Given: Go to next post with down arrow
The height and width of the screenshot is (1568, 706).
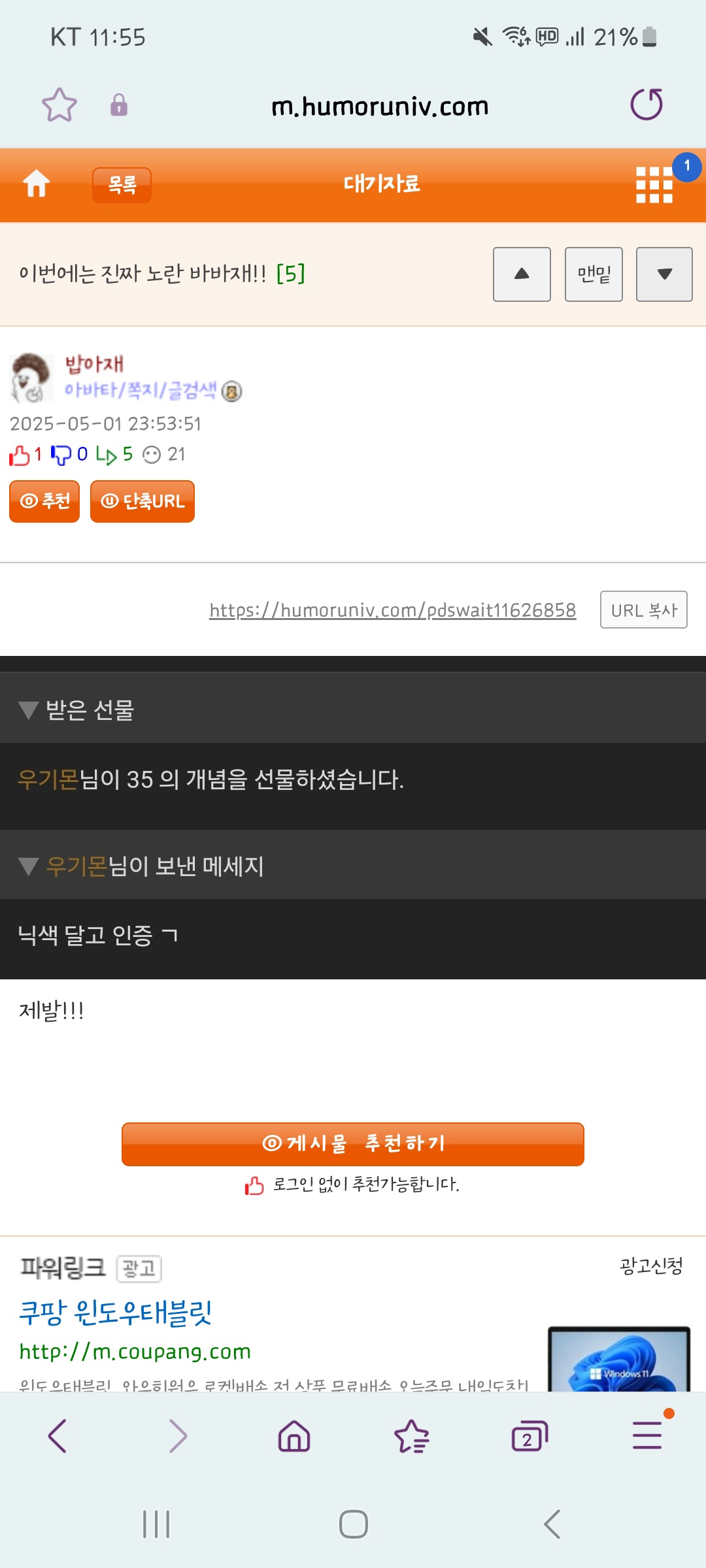Looking at the screenshot, I should pyautogui.click(x=664, y=274).
